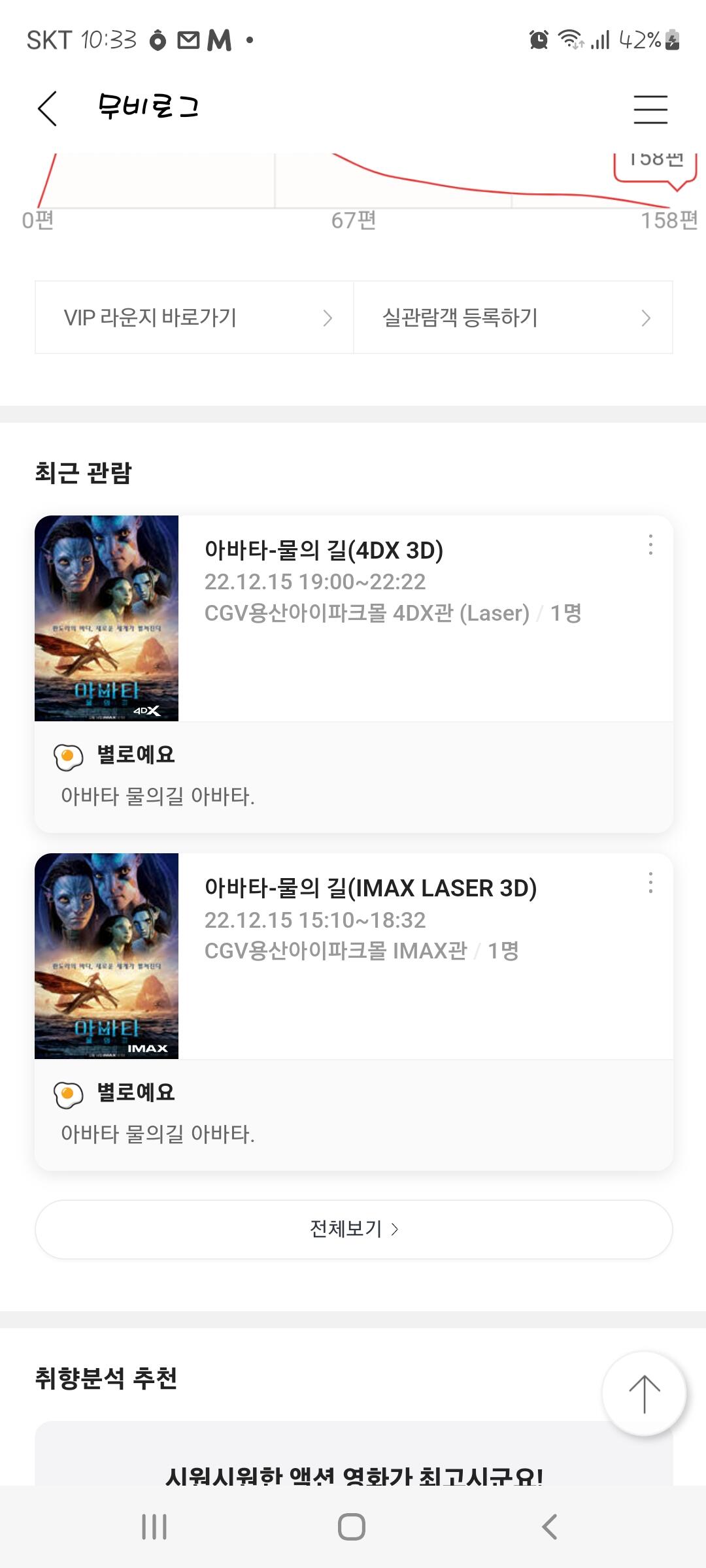Tap the first Avatar movie poster thumbnail
This screenshot has height=1568, width=706.
[107, 617]
